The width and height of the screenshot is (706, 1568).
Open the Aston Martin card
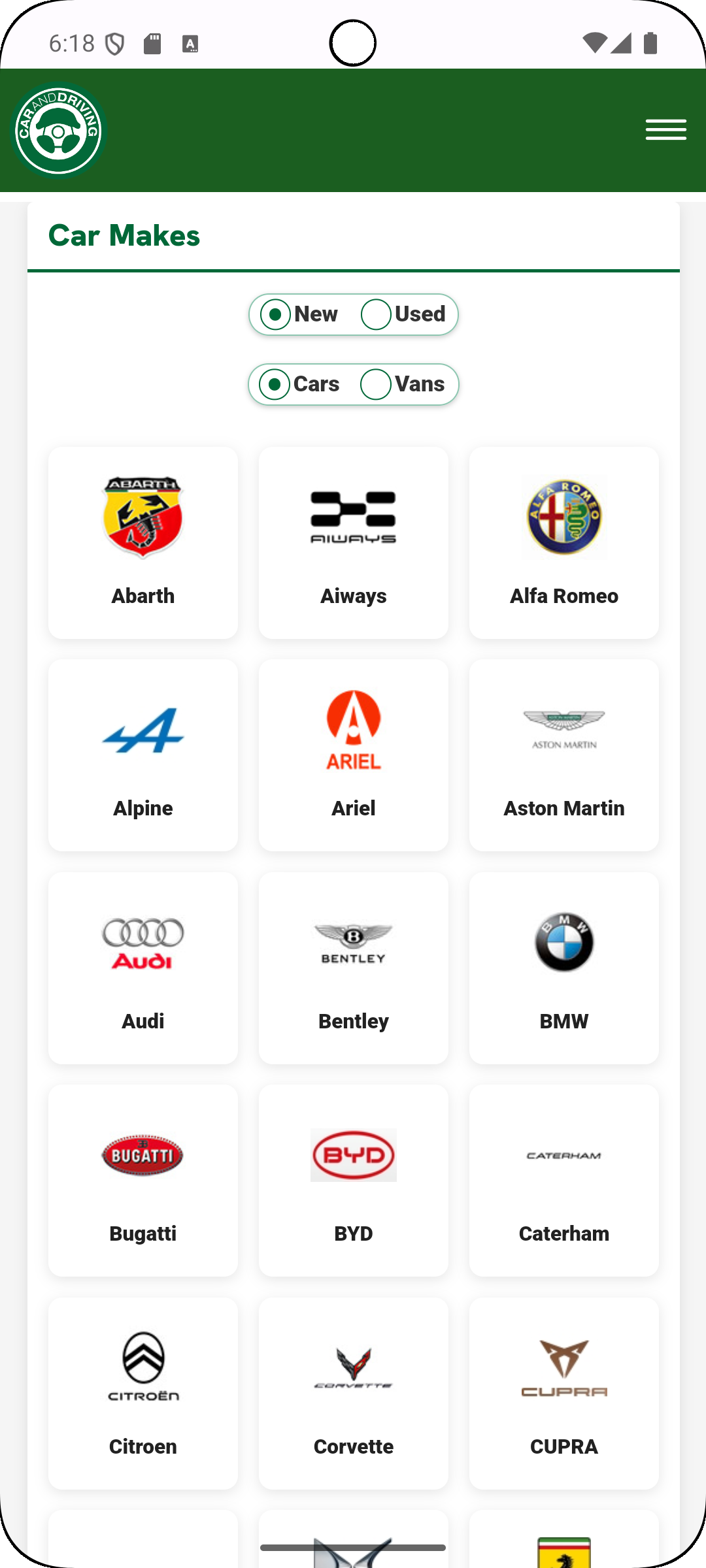pyautogui.click(x=564, y=755)
